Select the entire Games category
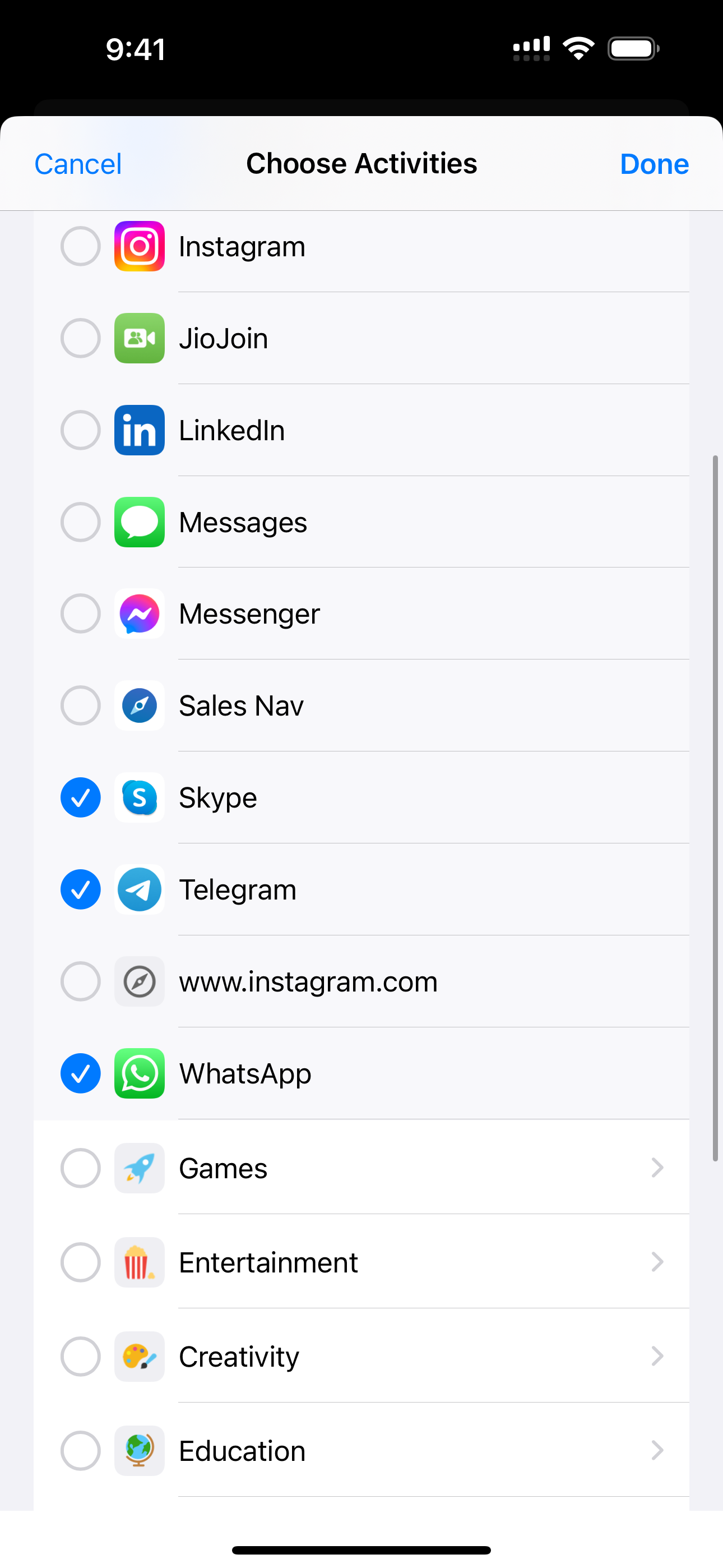Image resolution: width=723 pixels, height=1568 pixels. (x=80, y=1168)
